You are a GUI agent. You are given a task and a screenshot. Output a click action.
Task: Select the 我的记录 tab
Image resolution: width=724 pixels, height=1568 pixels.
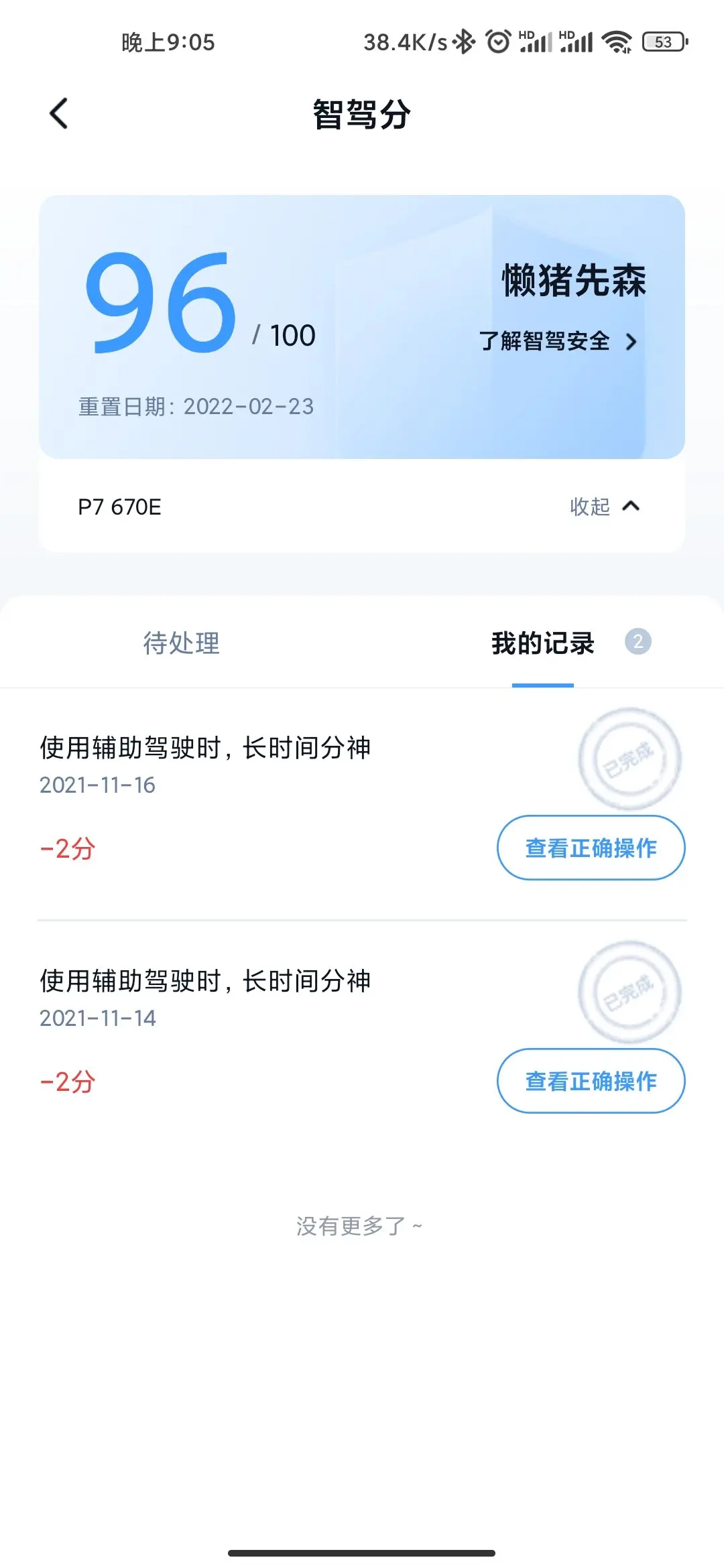click(x=543, y=643)
